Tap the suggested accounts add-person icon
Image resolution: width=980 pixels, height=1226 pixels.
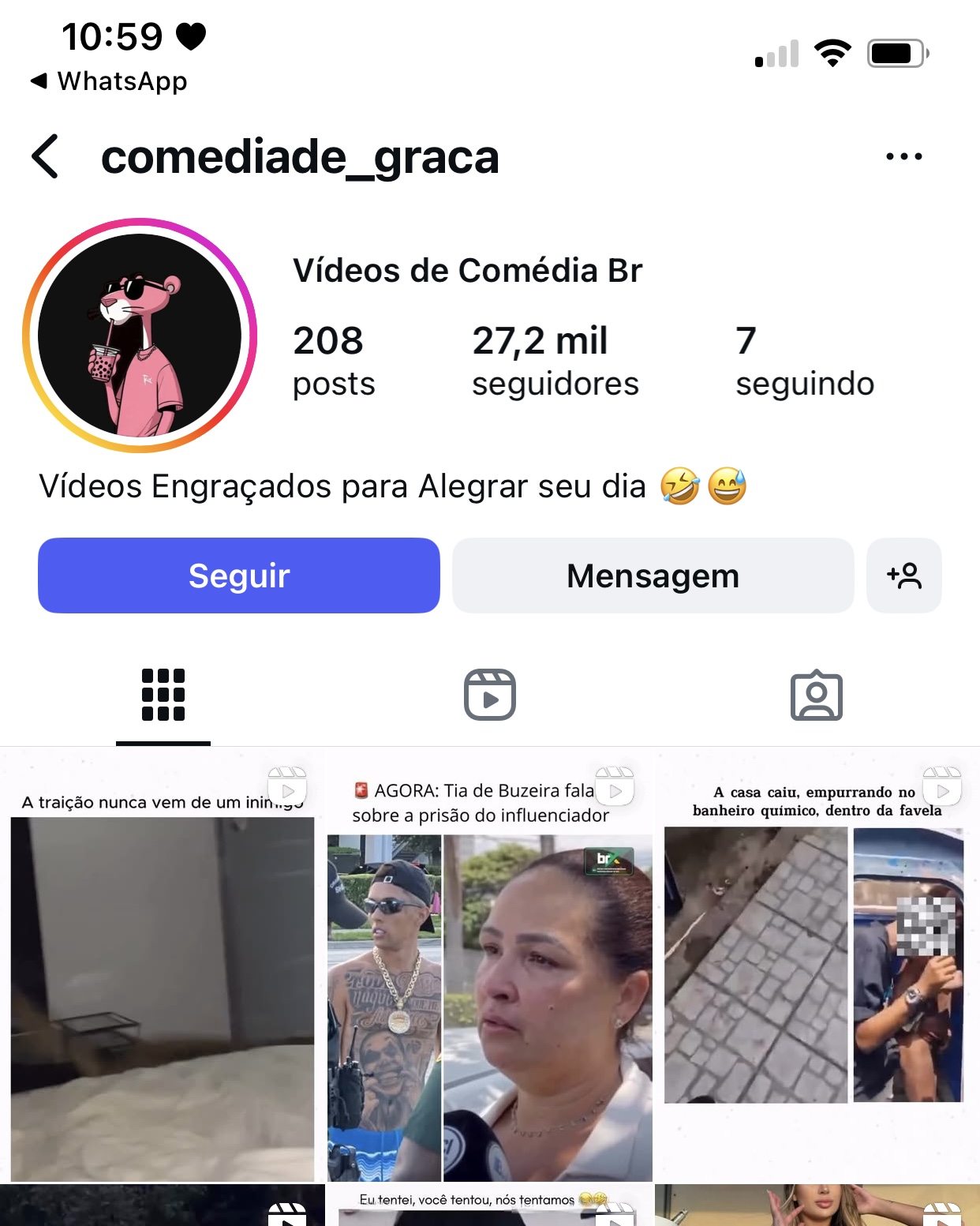point(903,576)
